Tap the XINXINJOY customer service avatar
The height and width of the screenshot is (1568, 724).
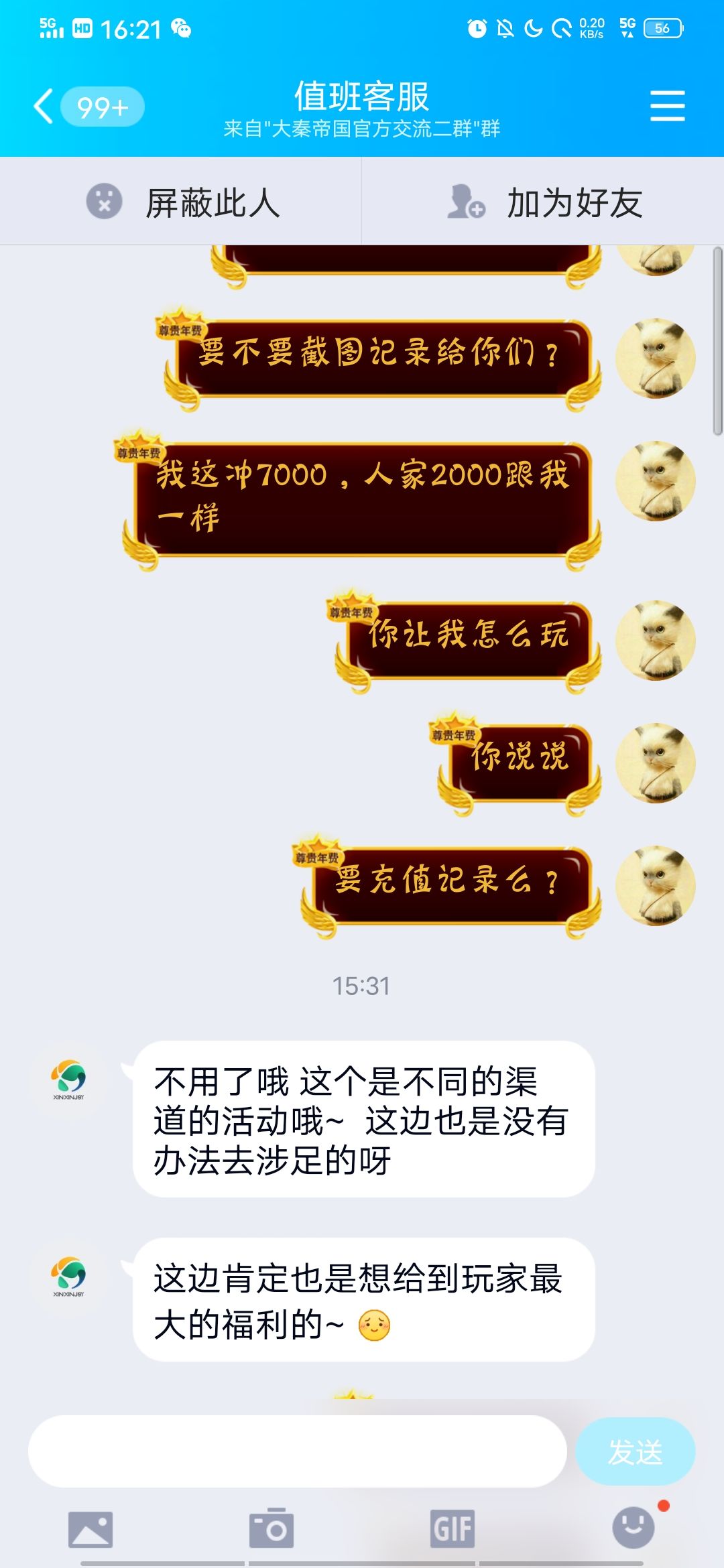point(67,1077)
